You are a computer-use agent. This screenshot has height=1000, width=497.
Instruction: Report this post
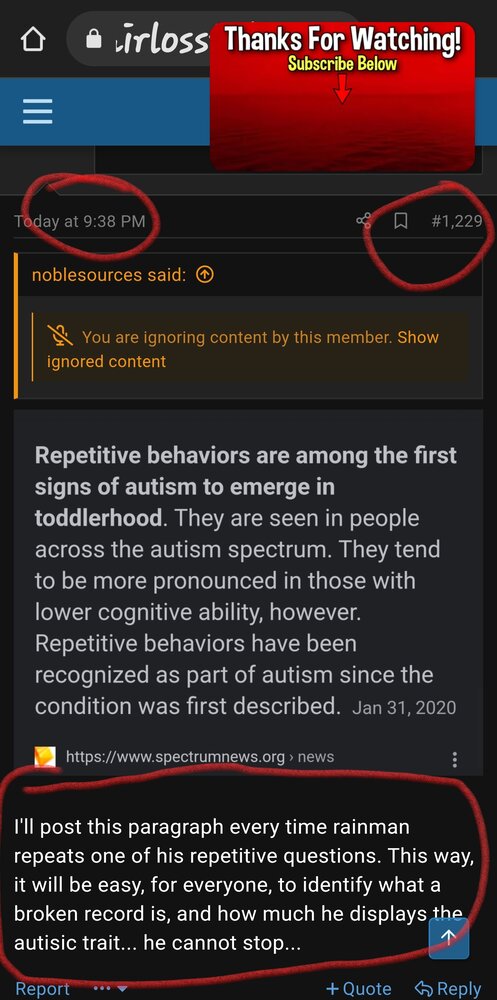pyautogui.click(x=42, y=989)
